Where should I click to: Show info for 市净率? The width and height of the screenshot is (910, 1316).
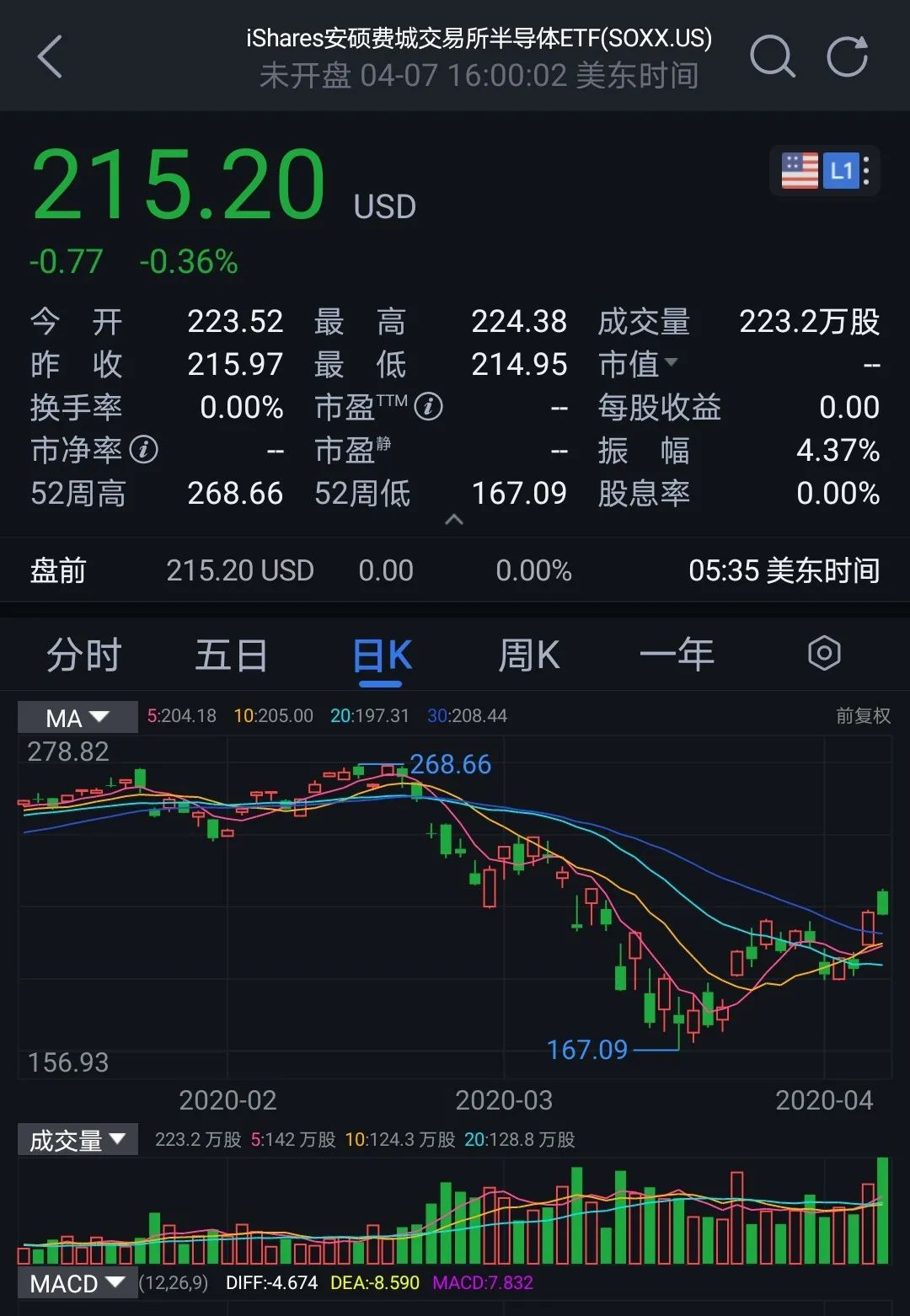coord(144,450)
